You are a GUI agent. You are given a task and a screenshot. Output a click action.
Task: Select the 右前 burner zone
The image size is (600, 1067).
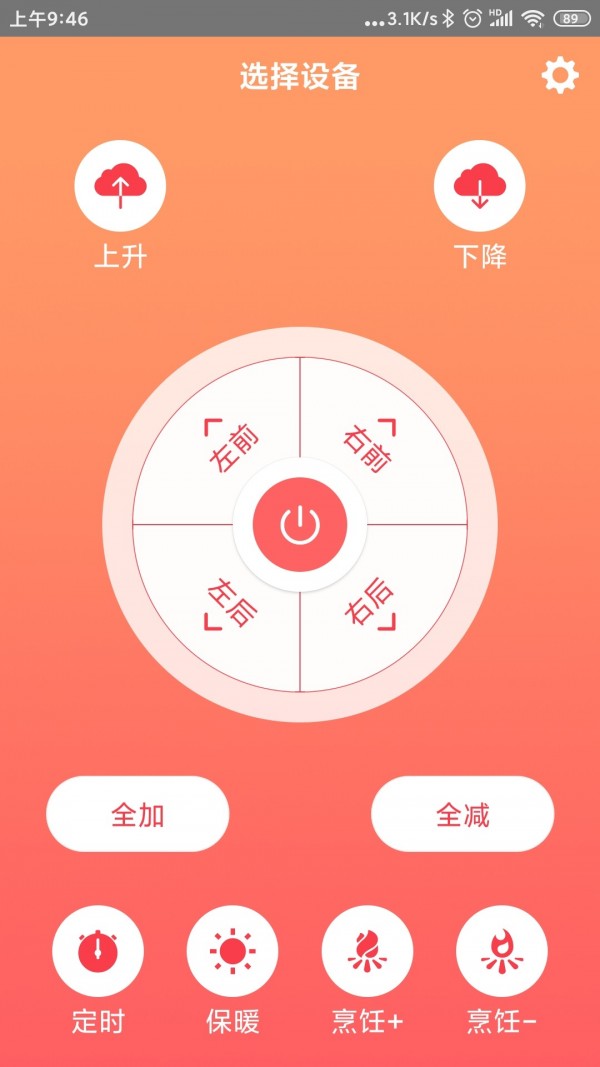(x=374, y=445)
